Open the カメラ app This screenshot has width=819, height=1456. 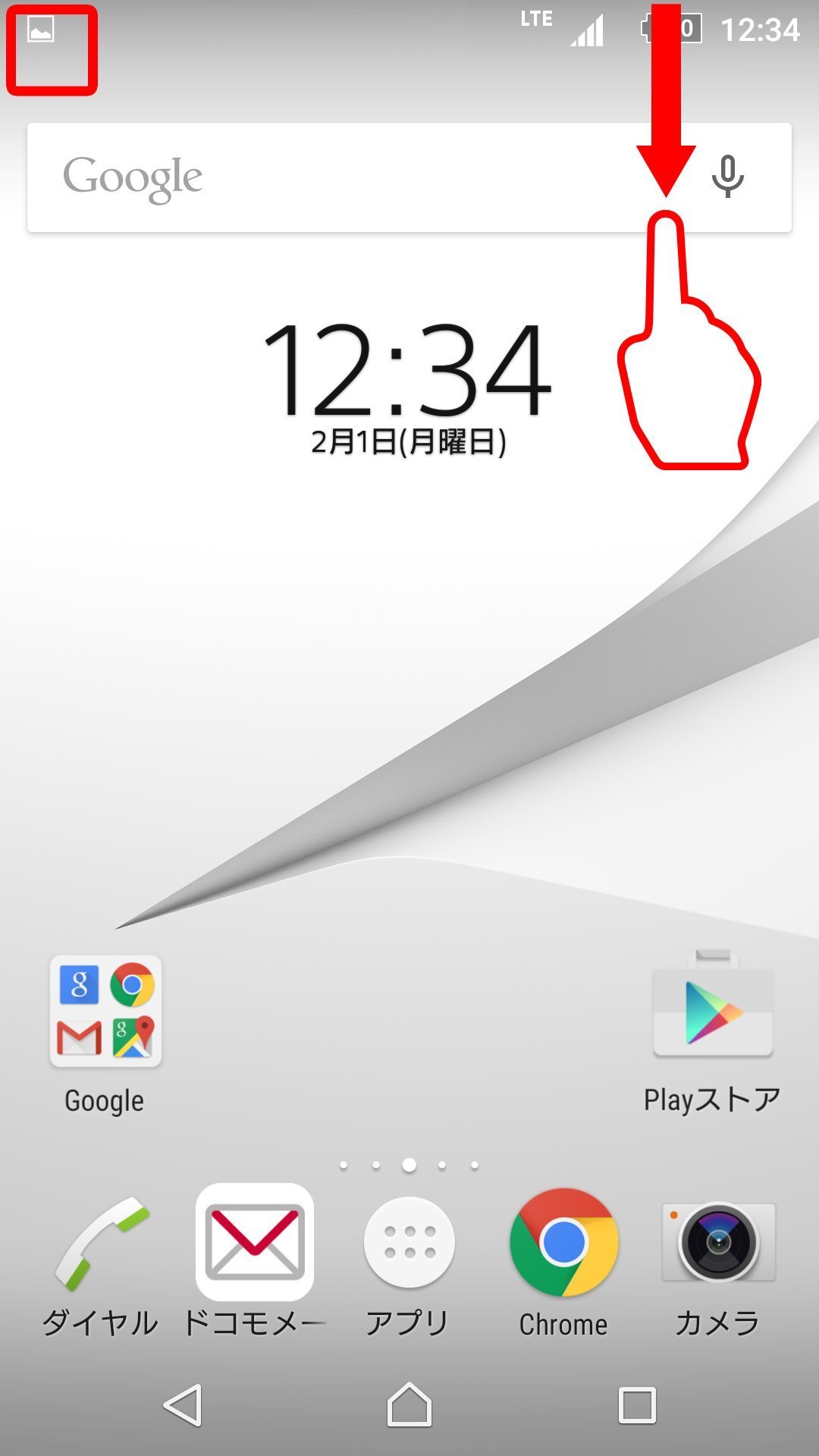(x=718, y=1242)
